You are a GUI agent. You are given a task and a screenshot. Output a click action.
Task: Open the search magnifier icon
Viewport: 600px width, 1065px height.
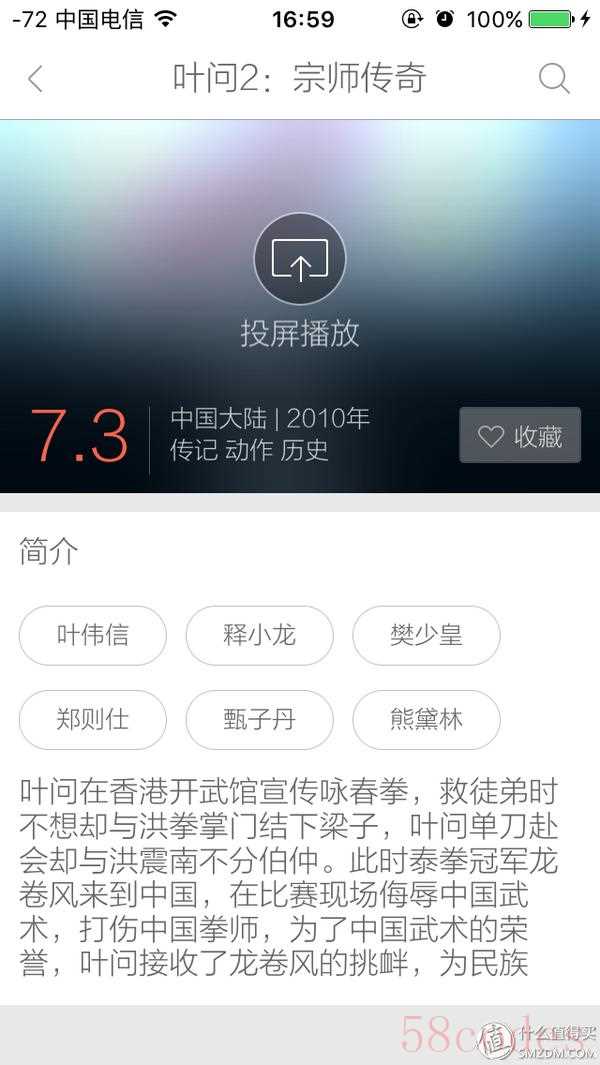554,78
